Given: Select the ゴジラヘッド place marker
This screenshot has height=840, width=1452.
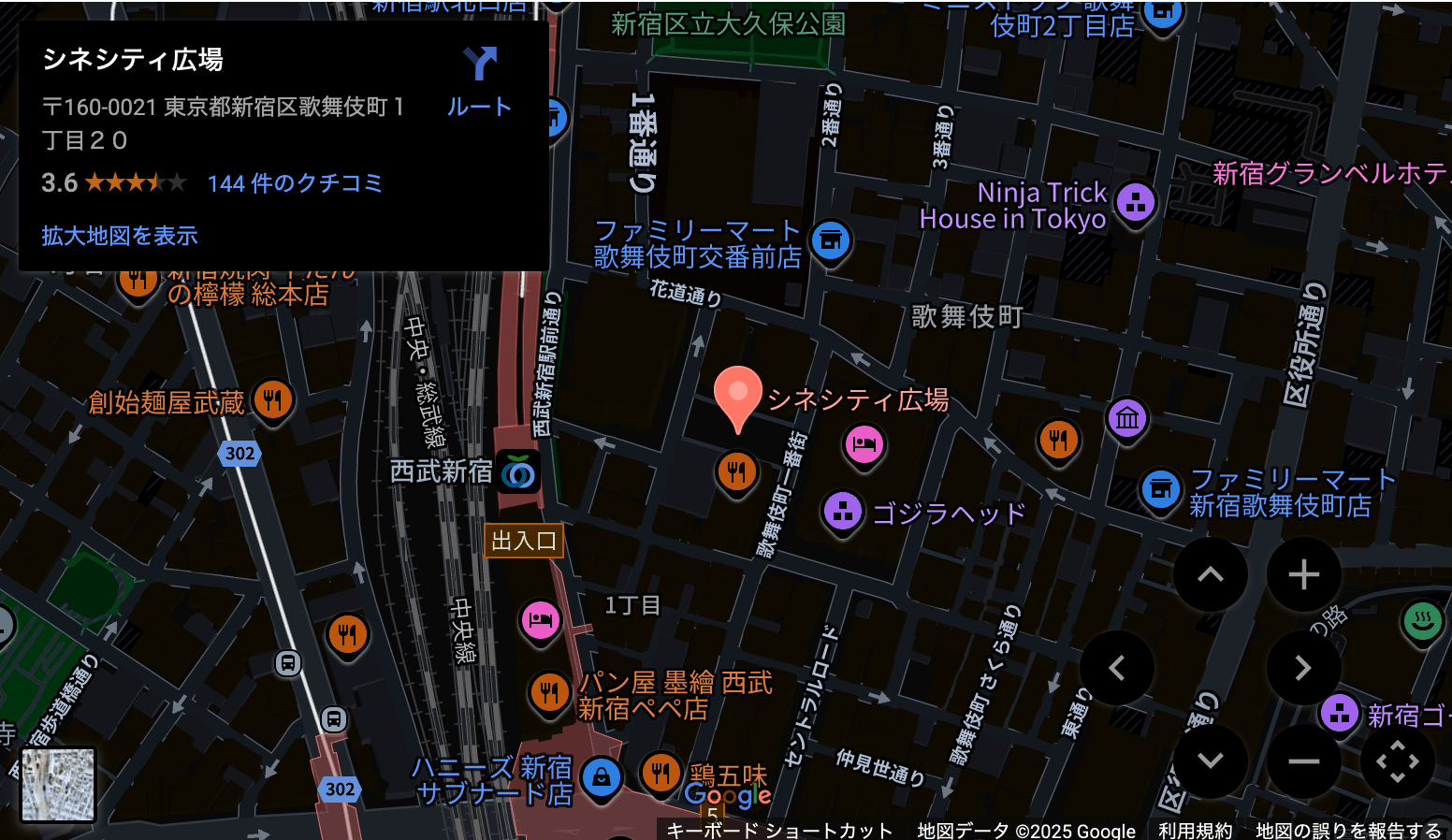Looking at the screenshot, I should (842, 512).
